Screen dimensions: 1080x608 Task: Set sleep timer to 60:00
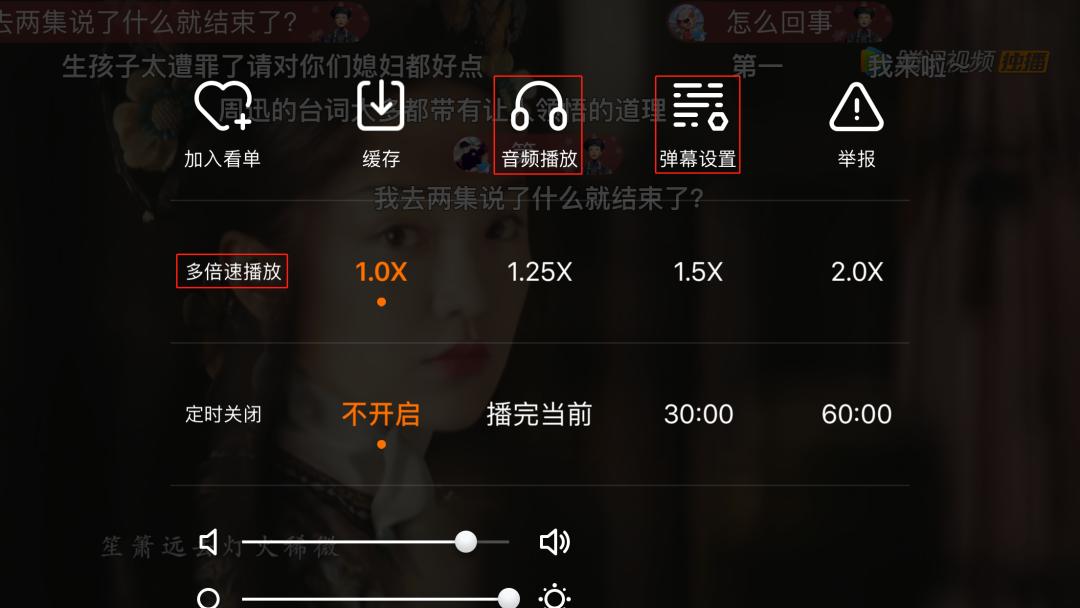coord(857,415)
